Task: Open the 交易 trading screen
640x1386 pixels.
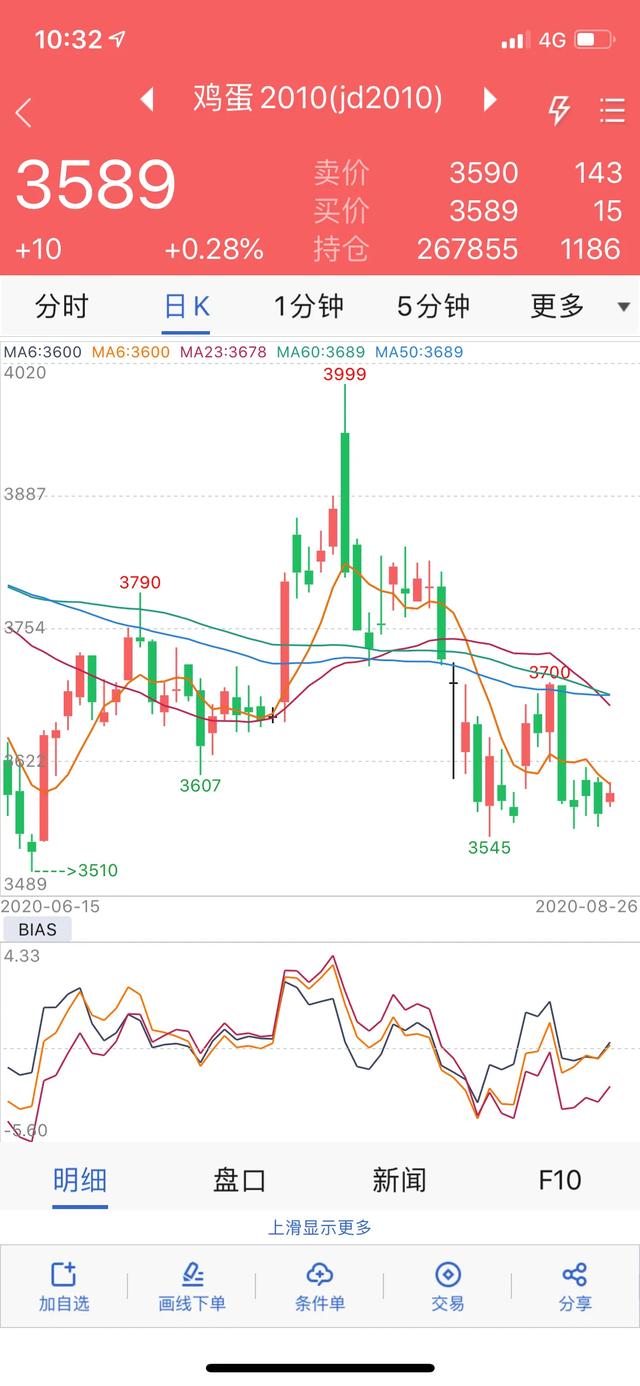Action: pyautogui.click(x=448, y=1286)
